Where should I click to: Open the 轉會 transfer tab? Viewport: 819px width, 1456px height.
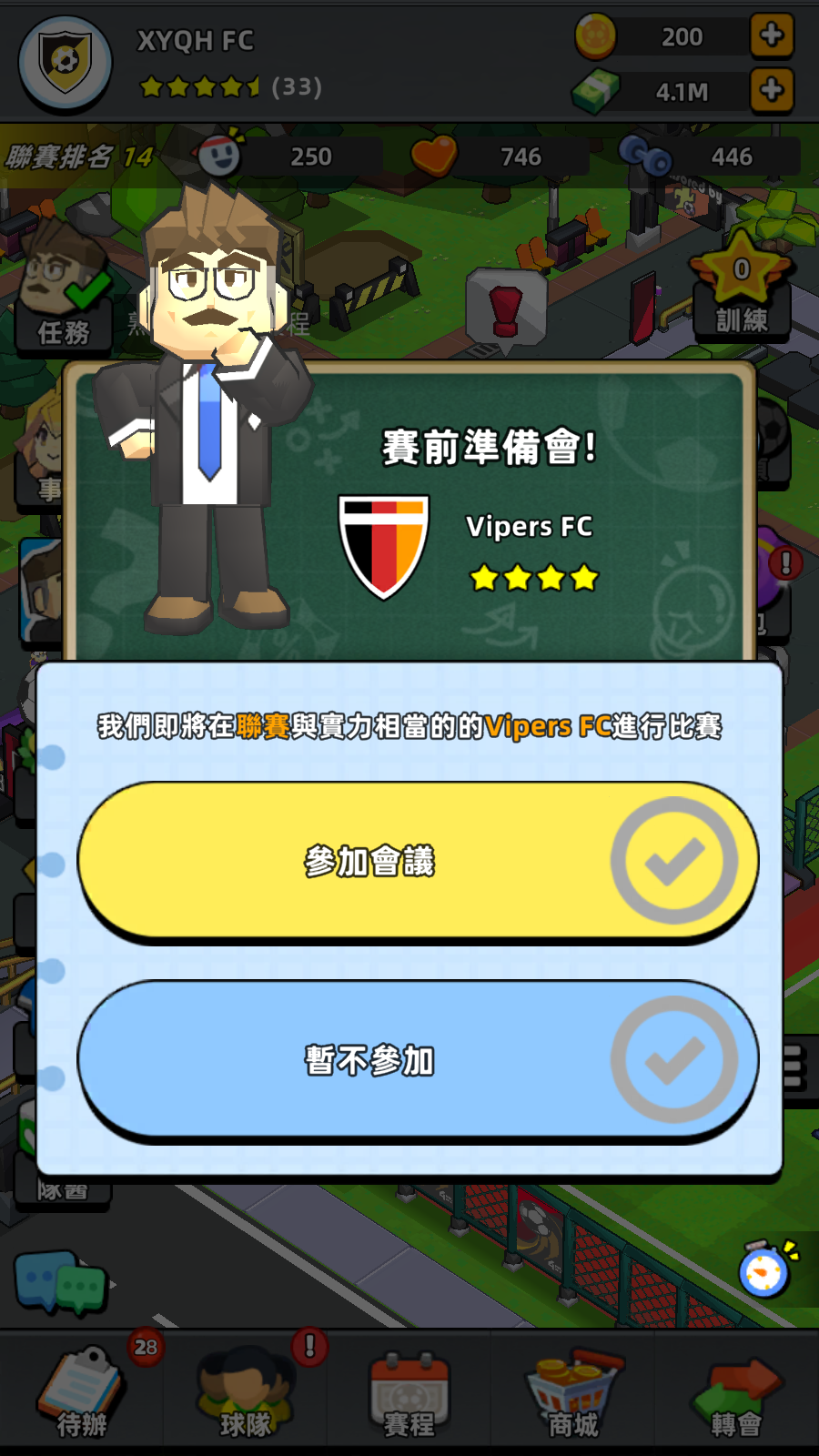[737, 1390]
